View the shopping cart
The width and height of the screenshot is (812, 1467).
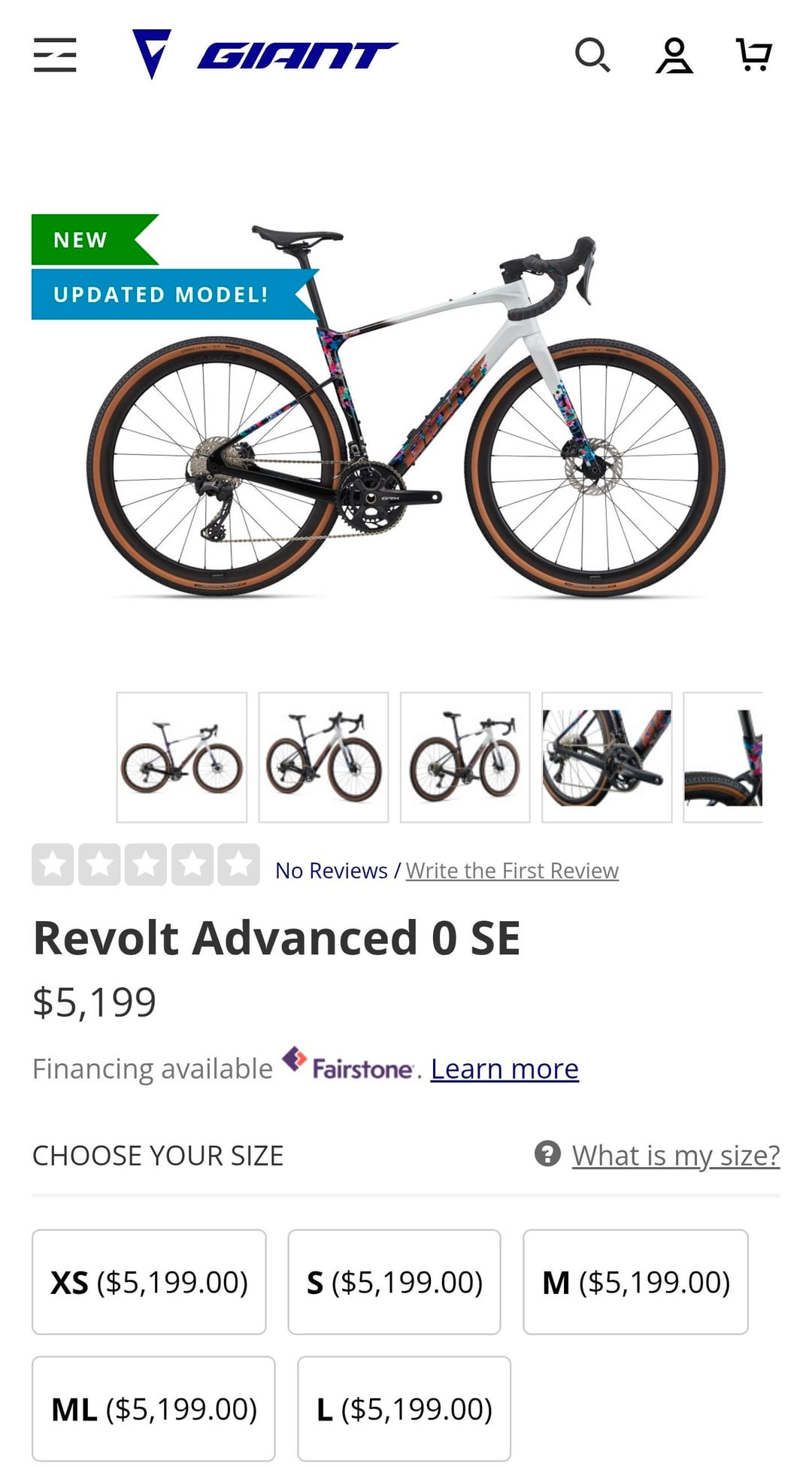[753, 55]
